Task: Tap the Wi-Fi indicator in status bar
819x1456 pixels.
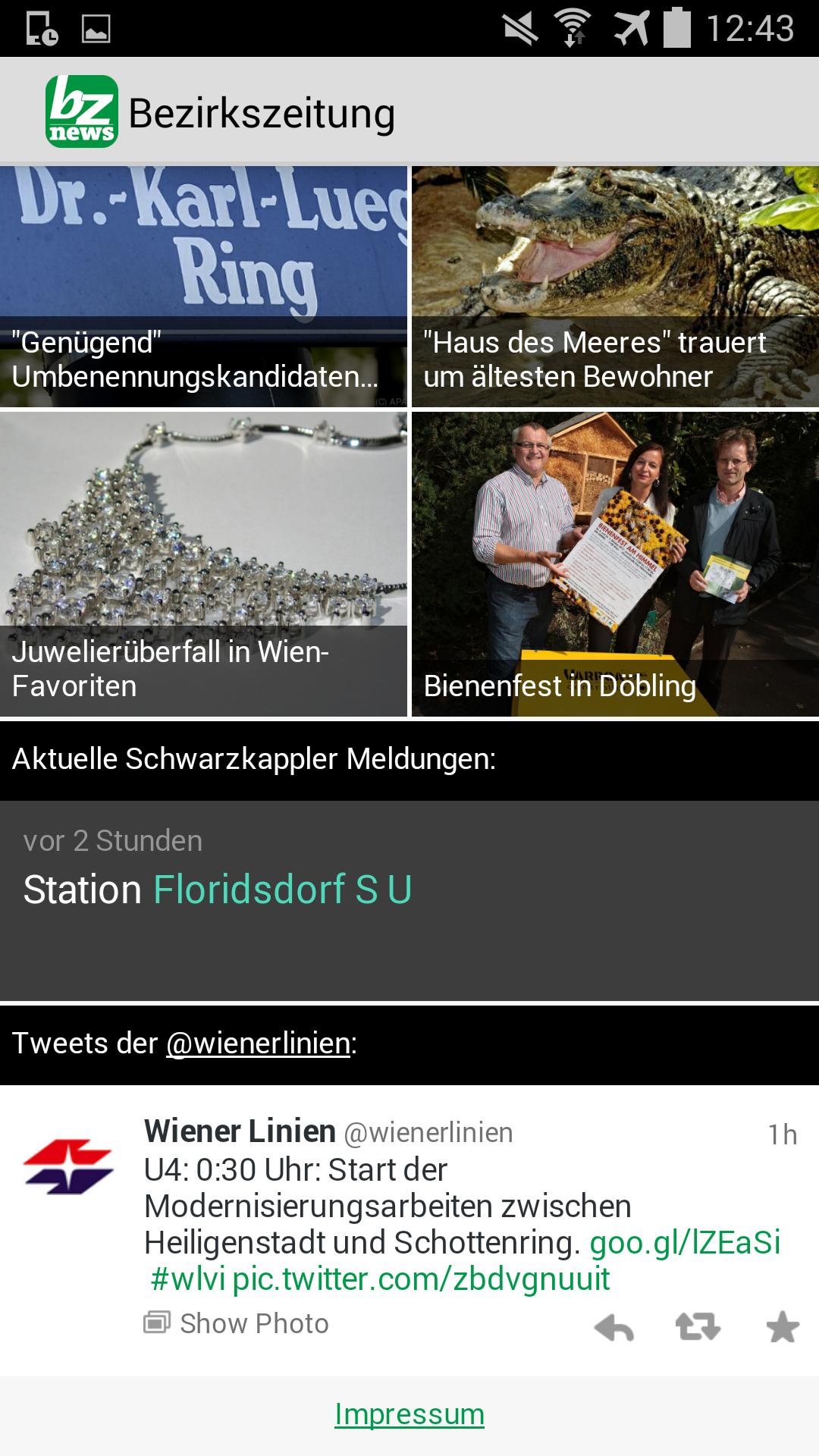Action: point(574,26)
